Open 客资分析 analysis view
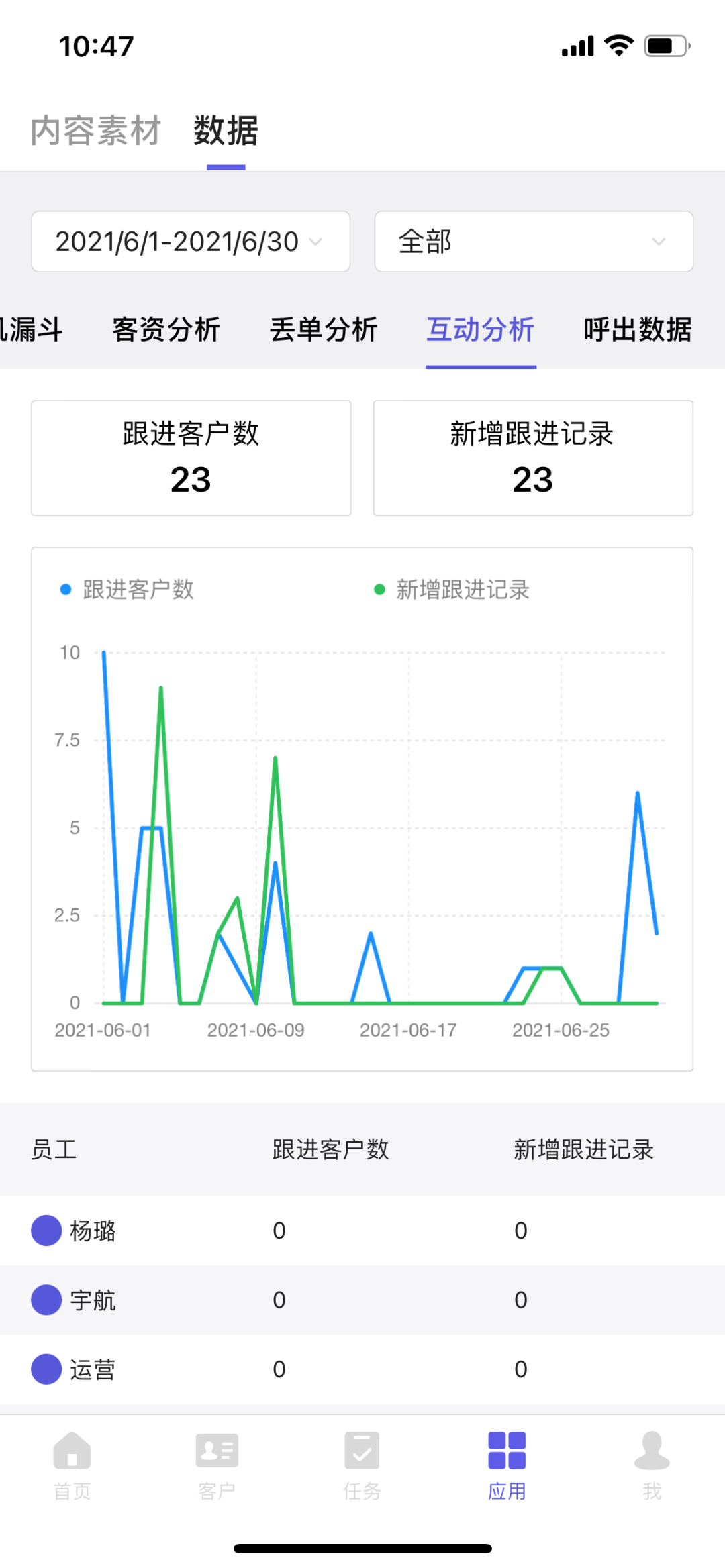725x1568 pixels. click(167, 330)
